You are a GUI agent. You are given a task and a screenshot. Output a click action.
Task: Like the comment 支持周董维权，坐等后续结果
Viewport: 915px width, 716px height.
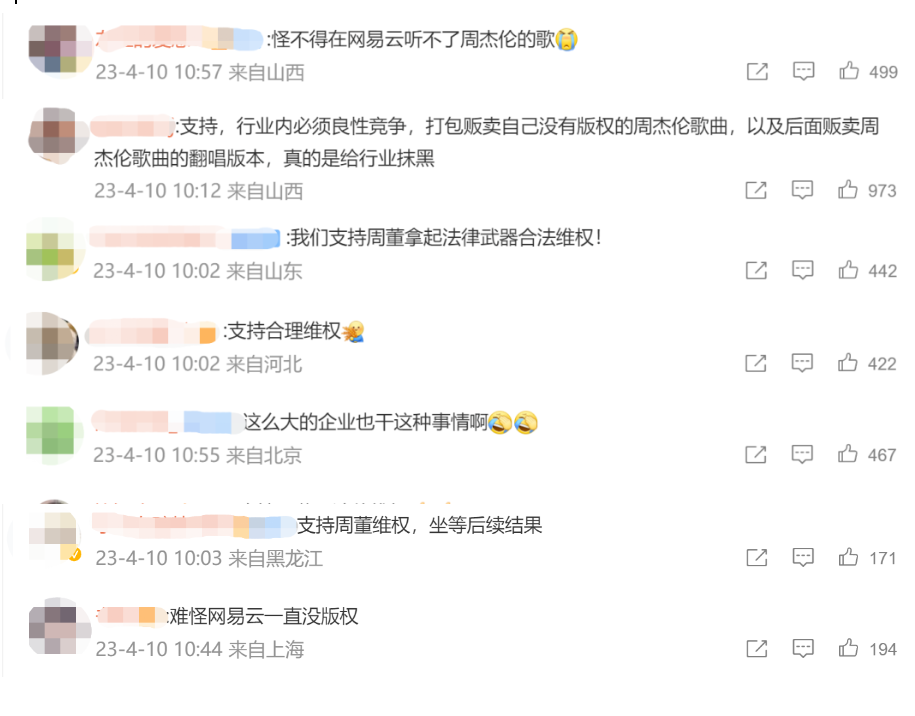849,557
